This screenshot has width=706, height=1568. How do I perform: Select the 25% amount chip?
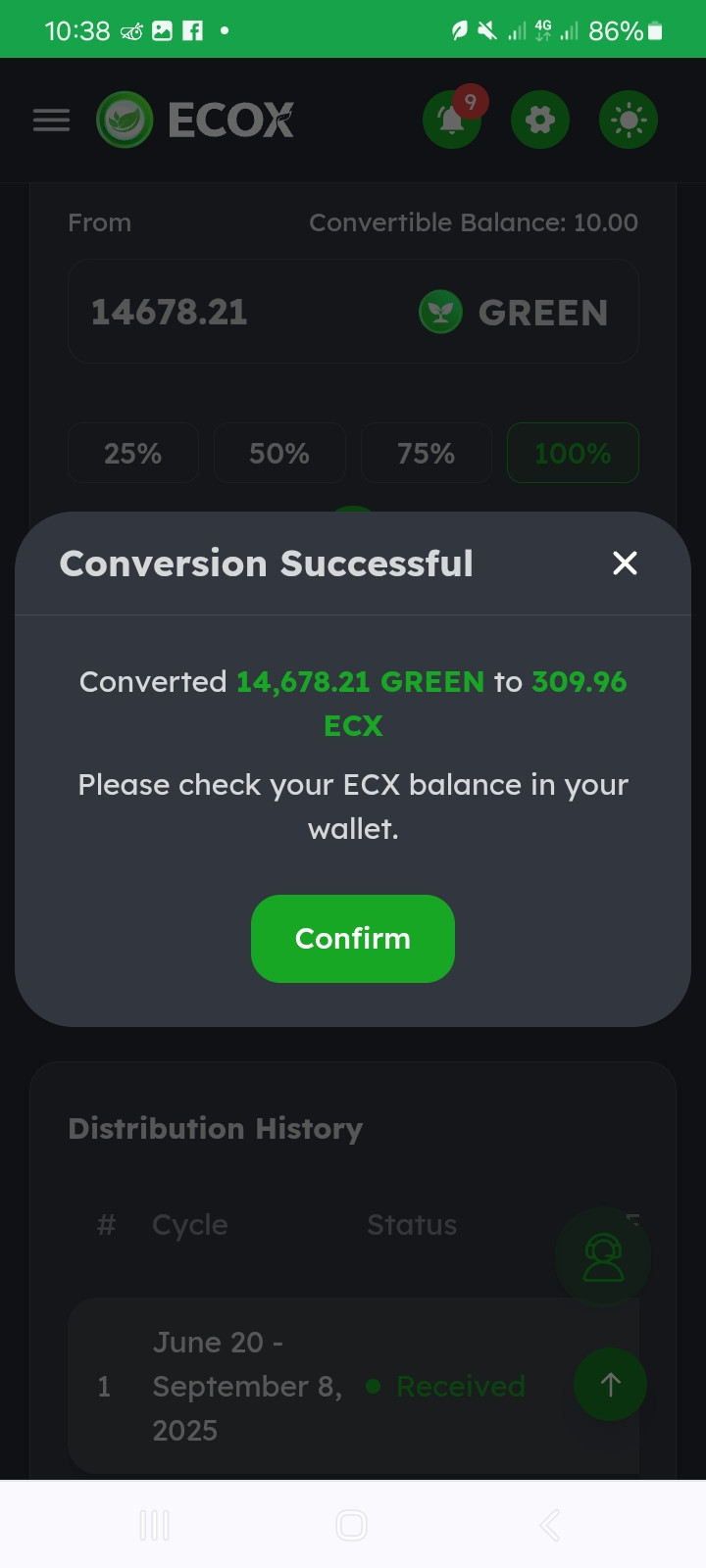point(133,453)
